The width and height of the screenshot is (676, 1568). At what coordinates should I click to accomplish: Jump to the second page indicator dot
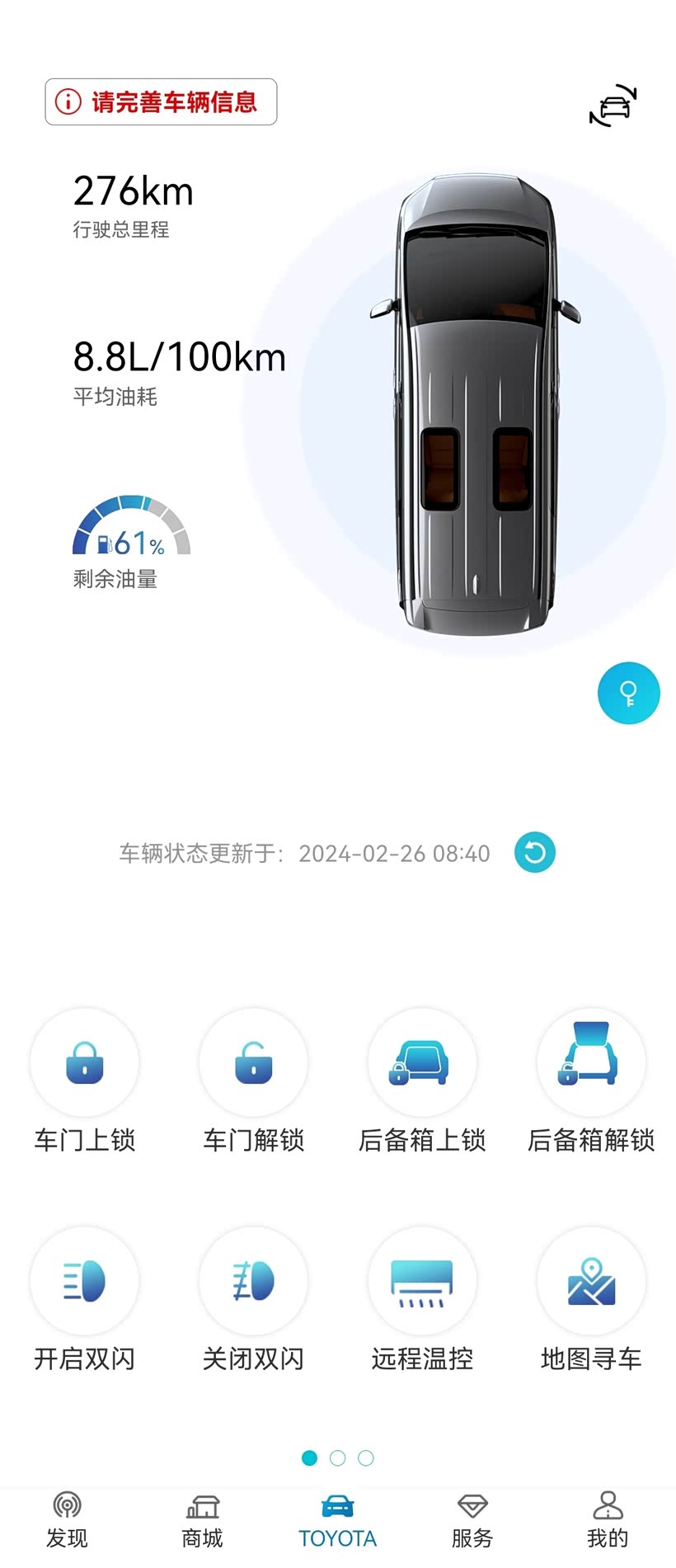[337, 1457]
